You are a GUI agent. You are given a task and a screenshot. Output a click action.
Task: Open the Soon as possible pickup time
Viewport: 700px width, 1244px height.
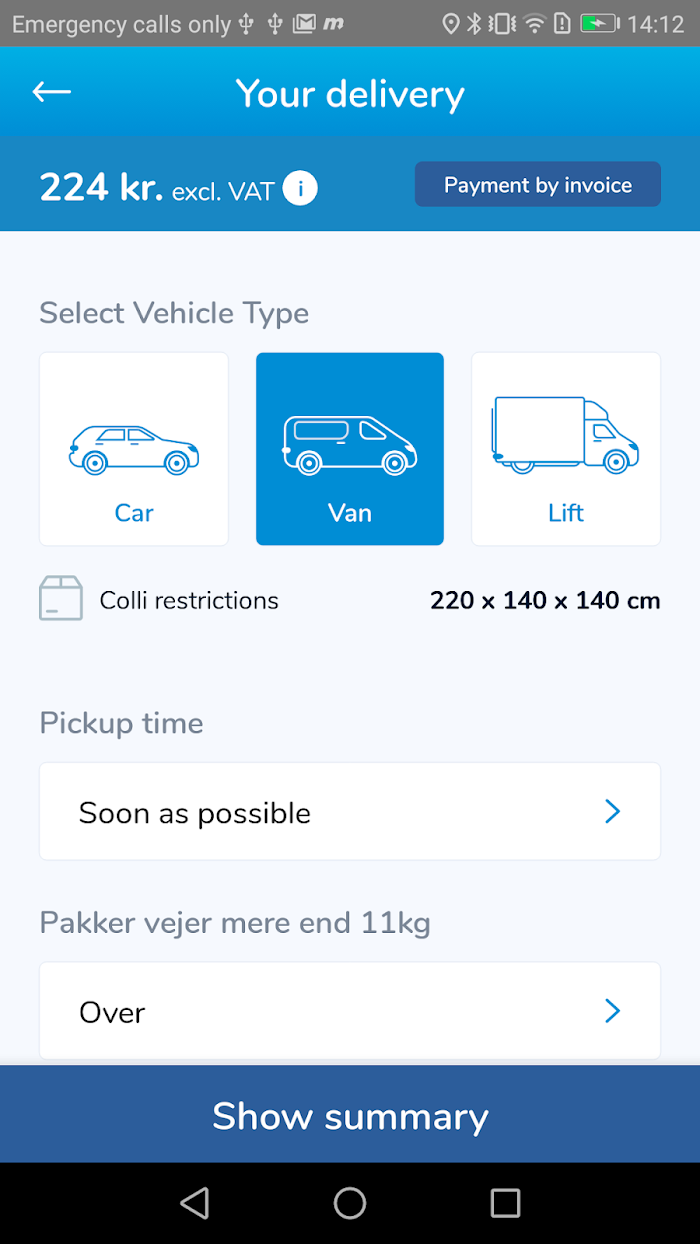pyautogui.click(x=350, y=812)
